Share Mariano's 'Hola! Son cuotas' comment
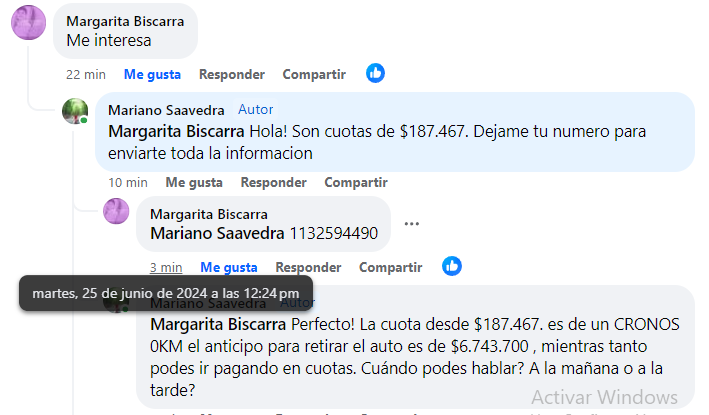 [355, 182]
